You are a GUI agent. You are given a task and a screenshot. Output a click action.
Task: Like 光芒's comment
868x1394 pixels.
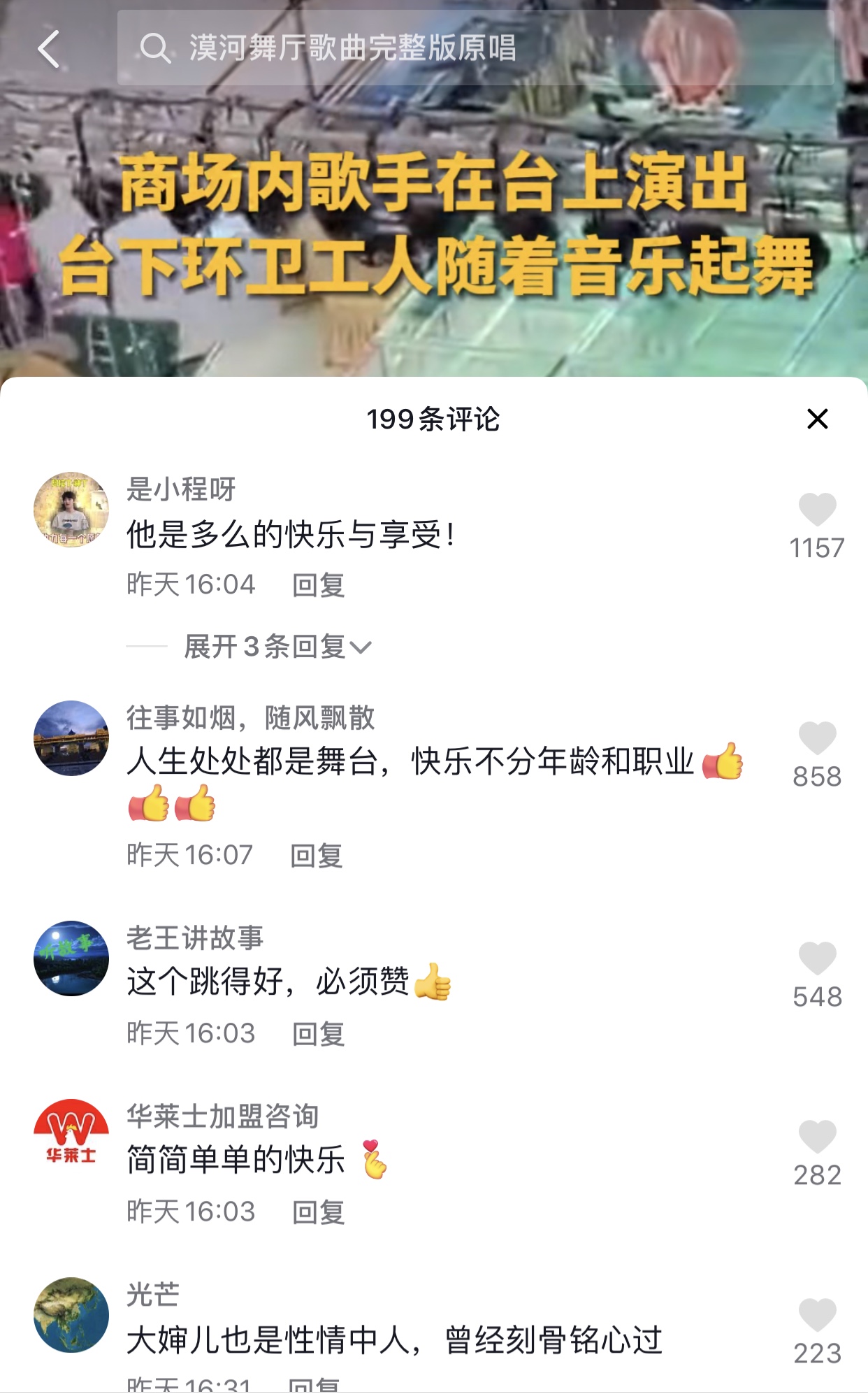click(817, 1315)
